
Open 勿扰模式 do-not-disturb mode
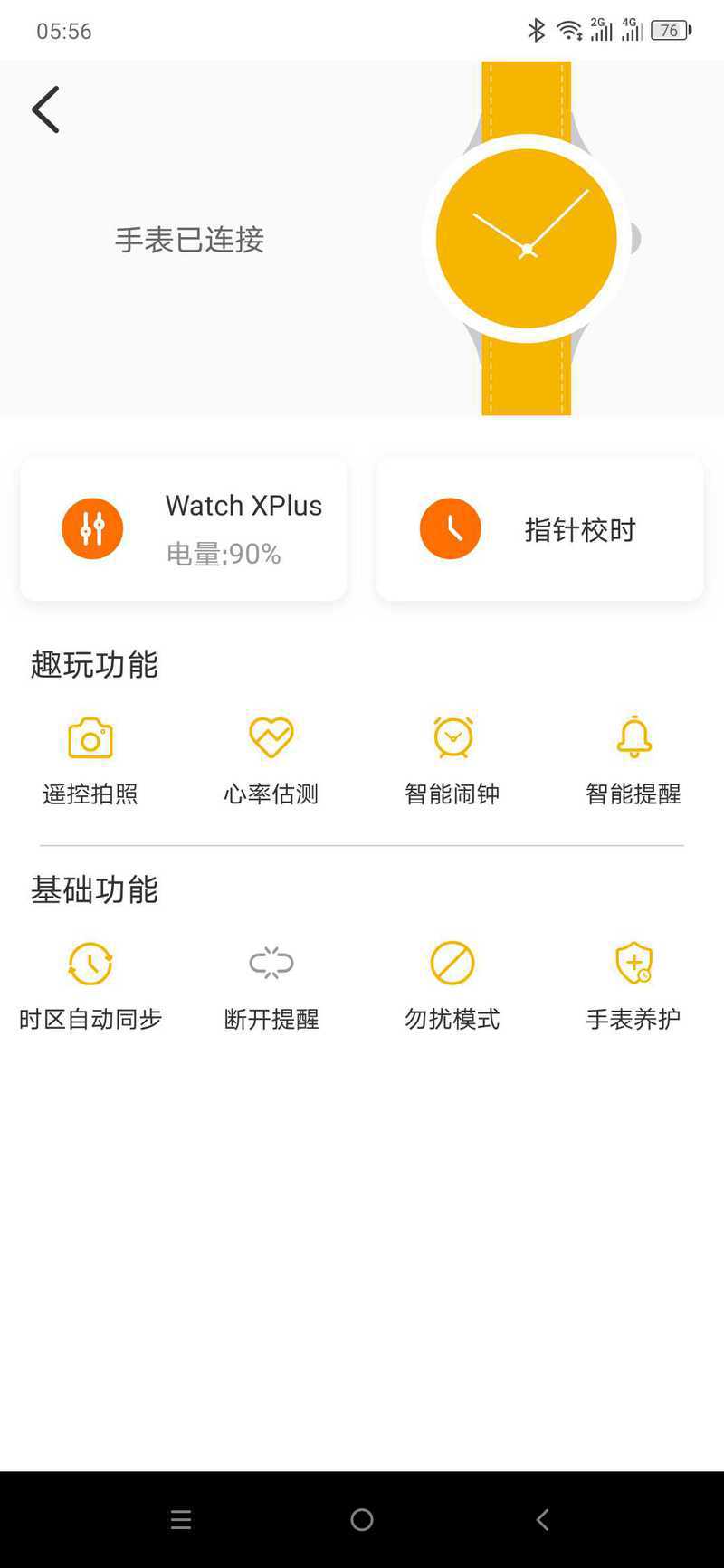coord(452,986)
